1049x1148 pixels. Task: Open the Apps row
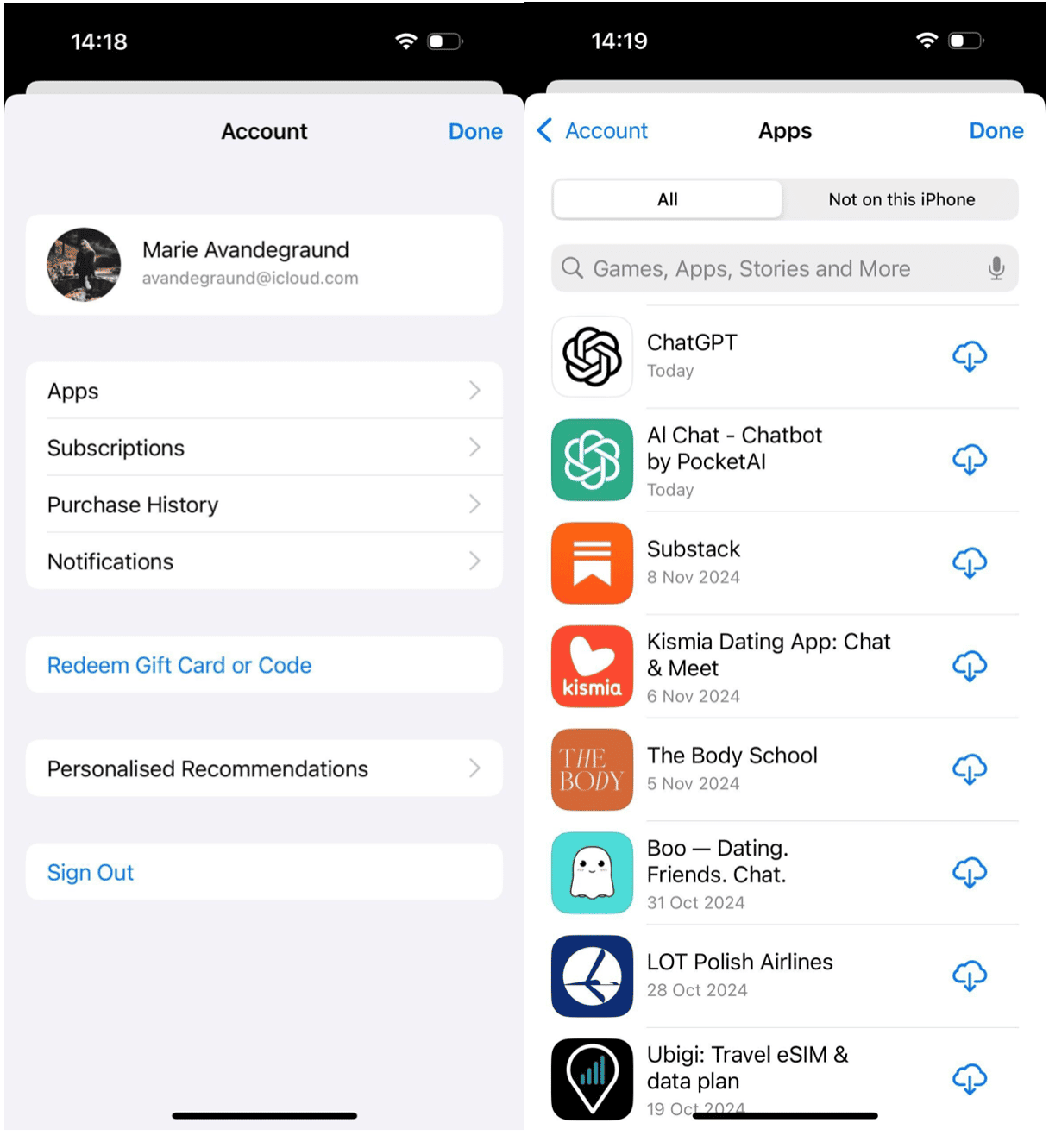(x=264, y=391)
